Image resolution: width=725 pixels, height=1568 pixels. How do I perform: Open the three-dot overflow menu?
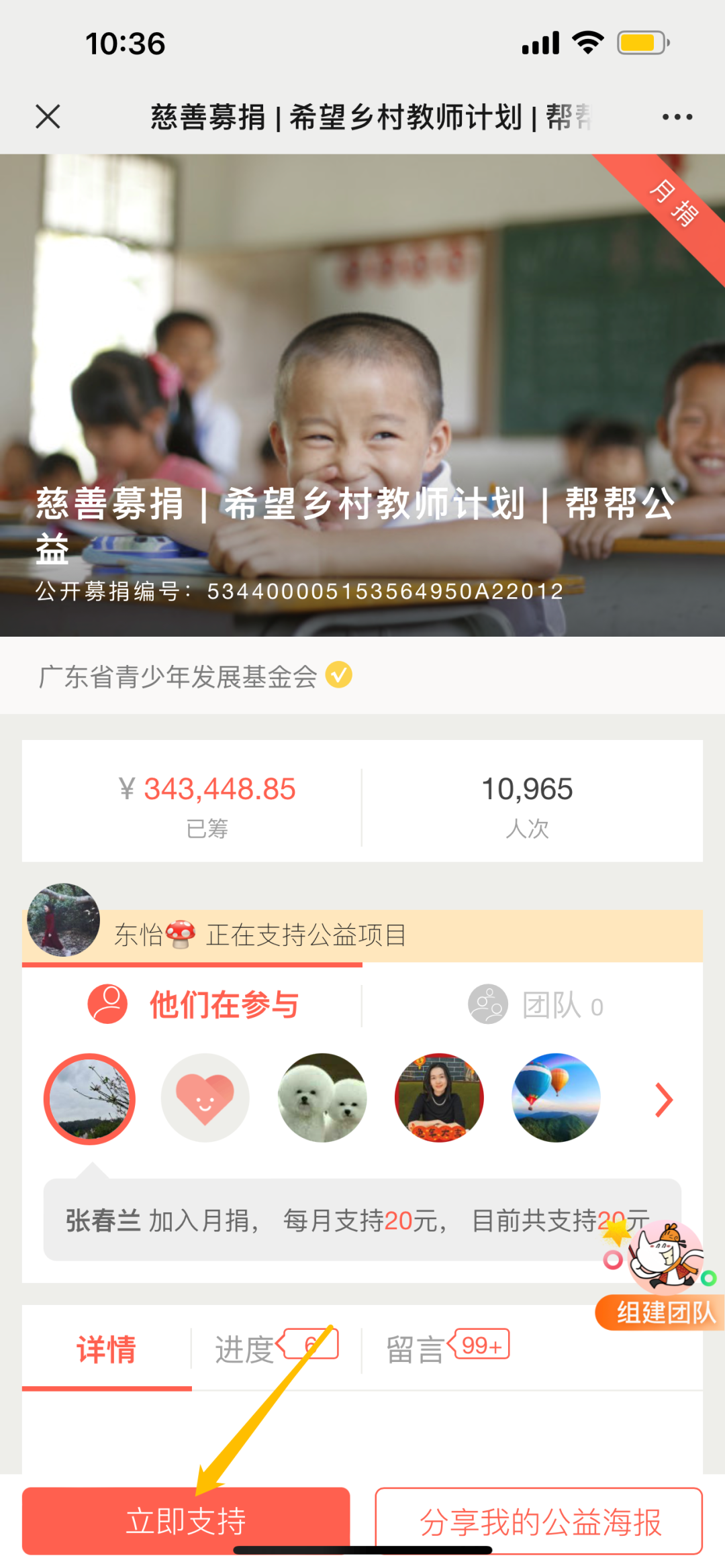coord(677,117)
